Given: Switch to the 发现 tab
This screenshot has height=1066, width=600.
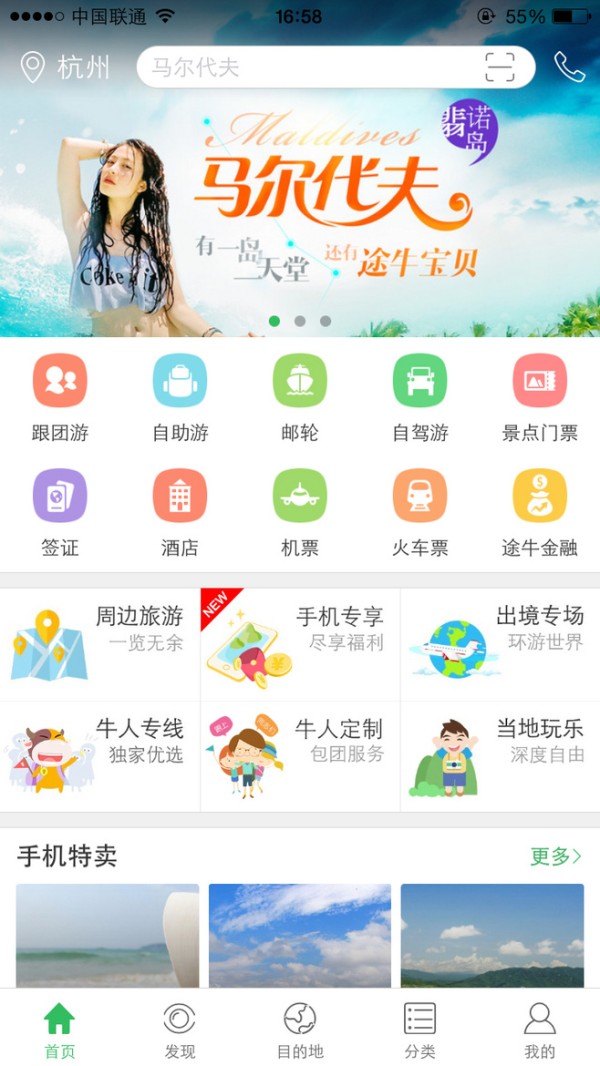Looking at the screenshot, I should point(180,1029).
